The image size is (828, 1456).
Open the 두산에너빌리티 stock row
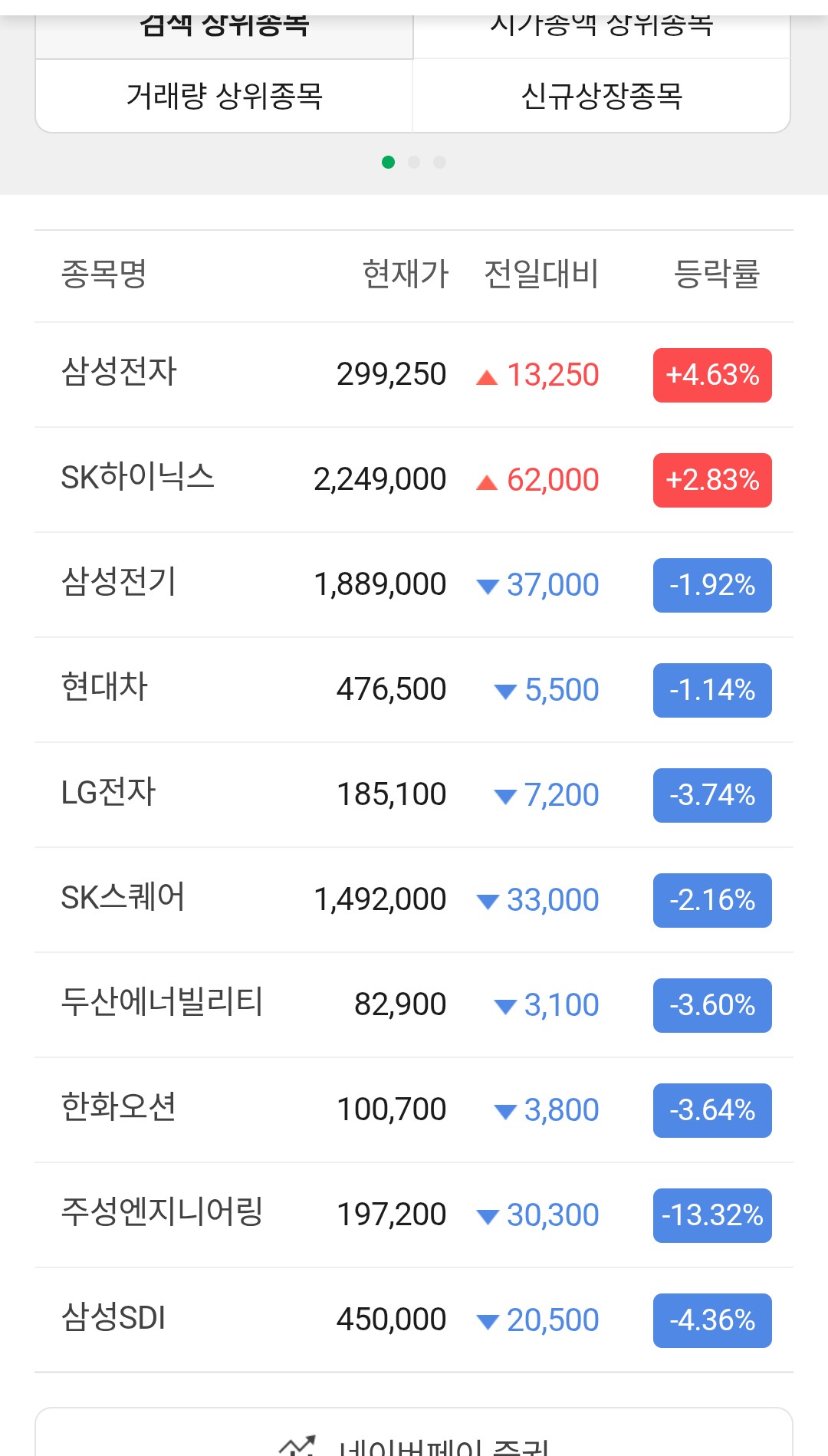point(414,1005)
